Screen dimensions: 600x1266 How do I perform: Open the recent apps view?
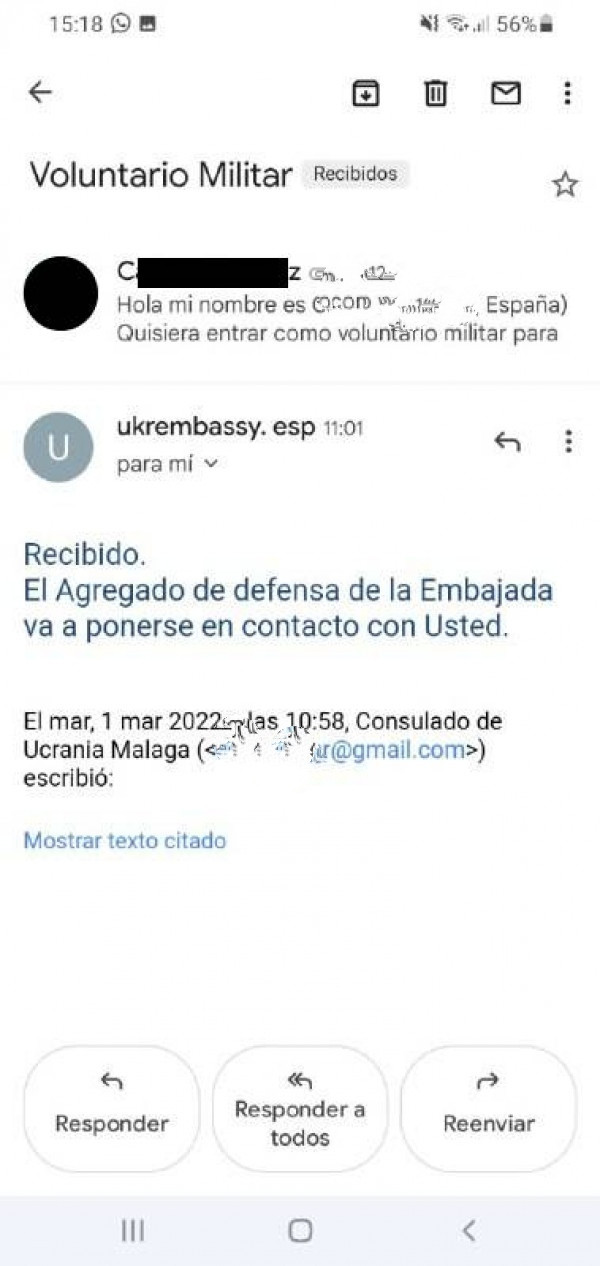point(133,1230)
